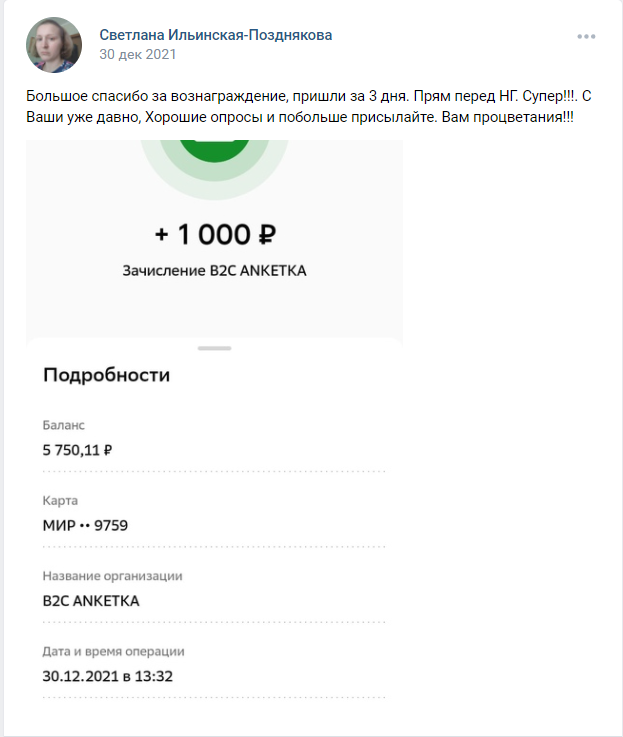
Task: Open the post's three-dot overflow menu
Action: (586, 37)
